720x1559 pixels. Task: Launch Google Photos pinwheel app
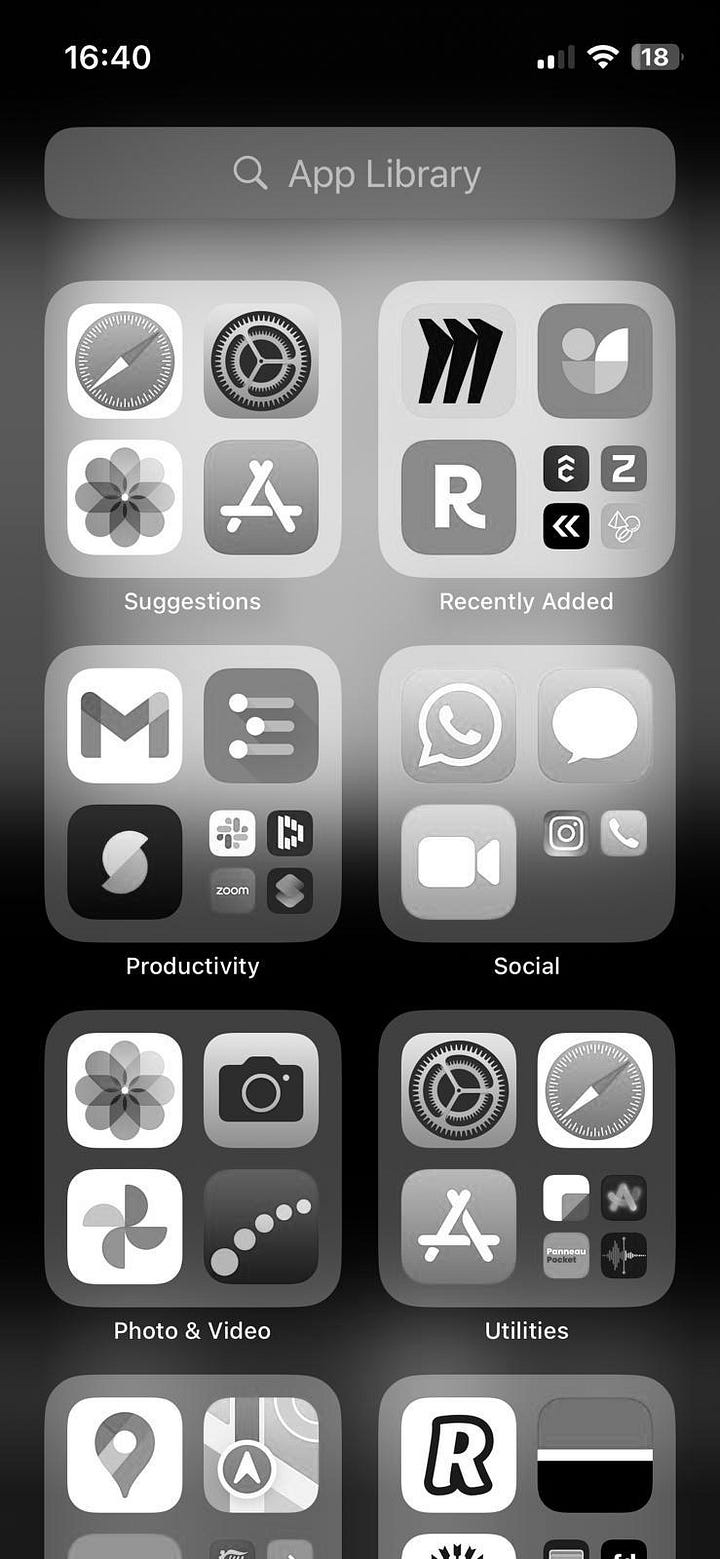[x=125, y=1226]
